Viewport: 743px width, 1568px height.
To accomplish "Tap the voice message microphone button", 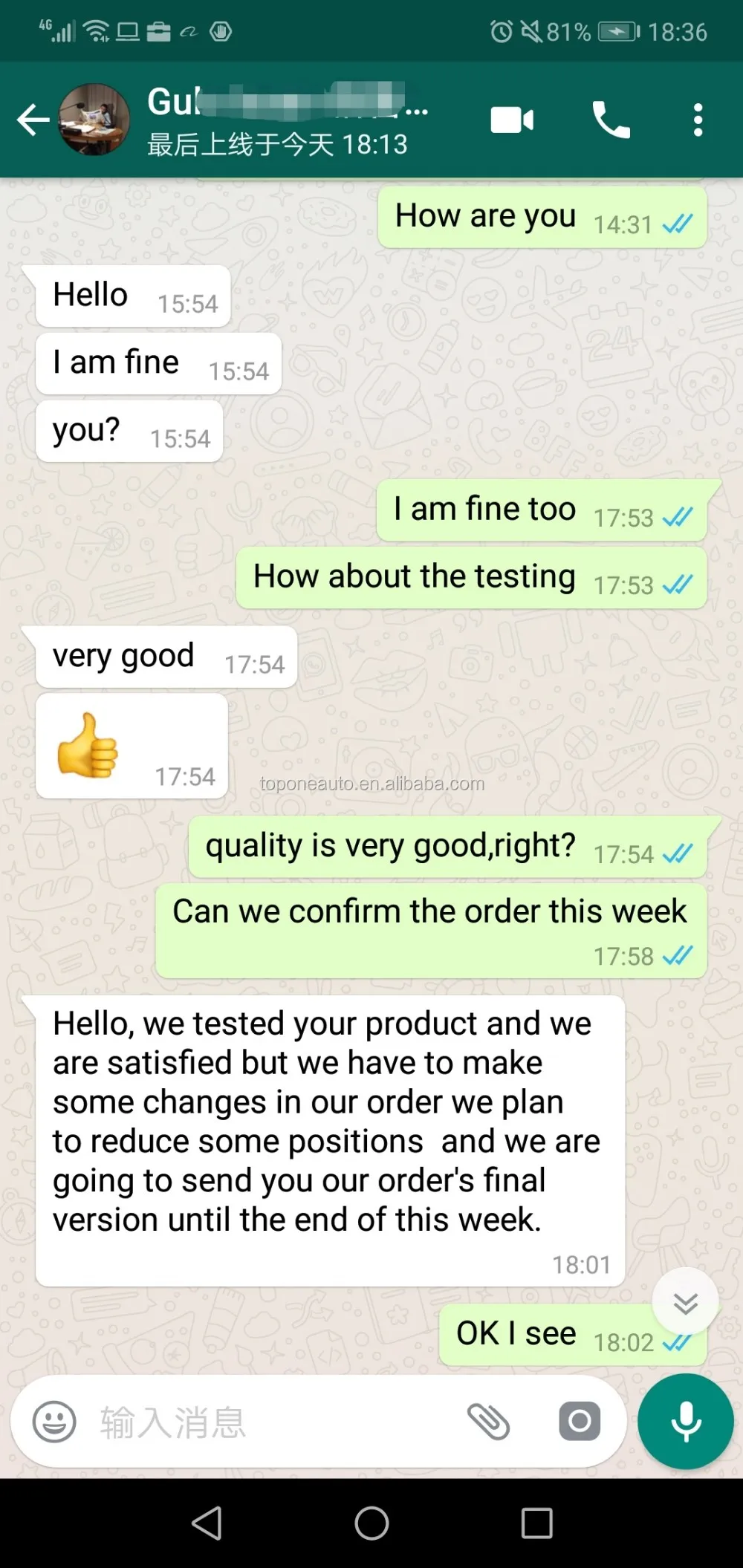I will tap(686, 1421).
